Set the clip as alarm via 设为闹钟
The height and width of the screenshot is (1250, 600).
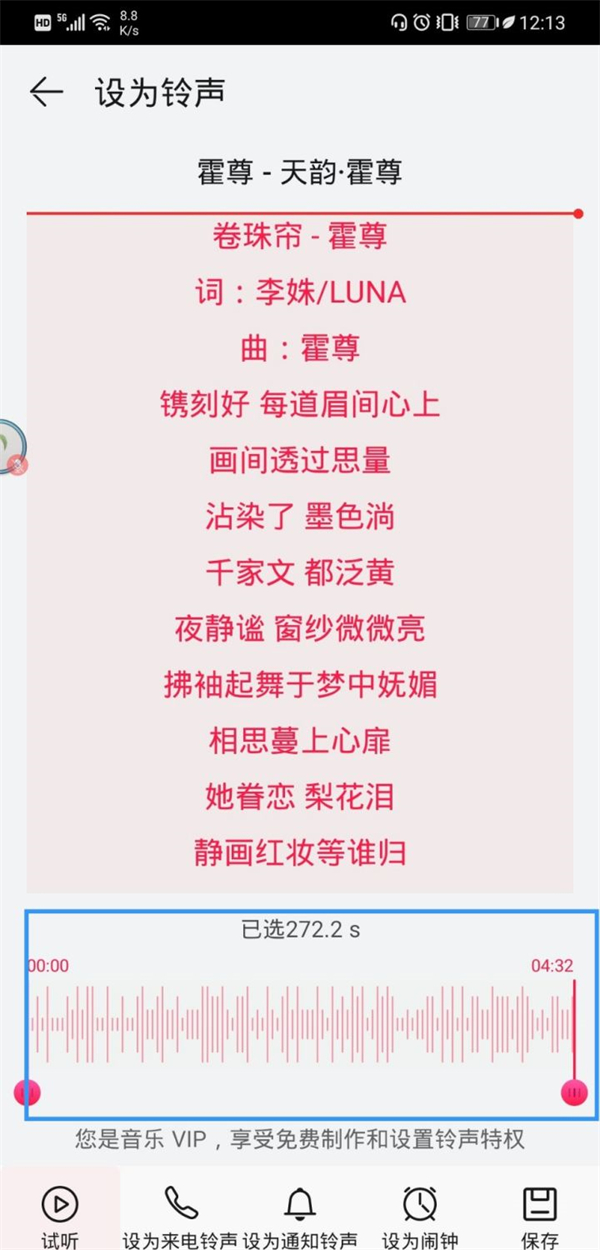click(x=420, y=1212)
